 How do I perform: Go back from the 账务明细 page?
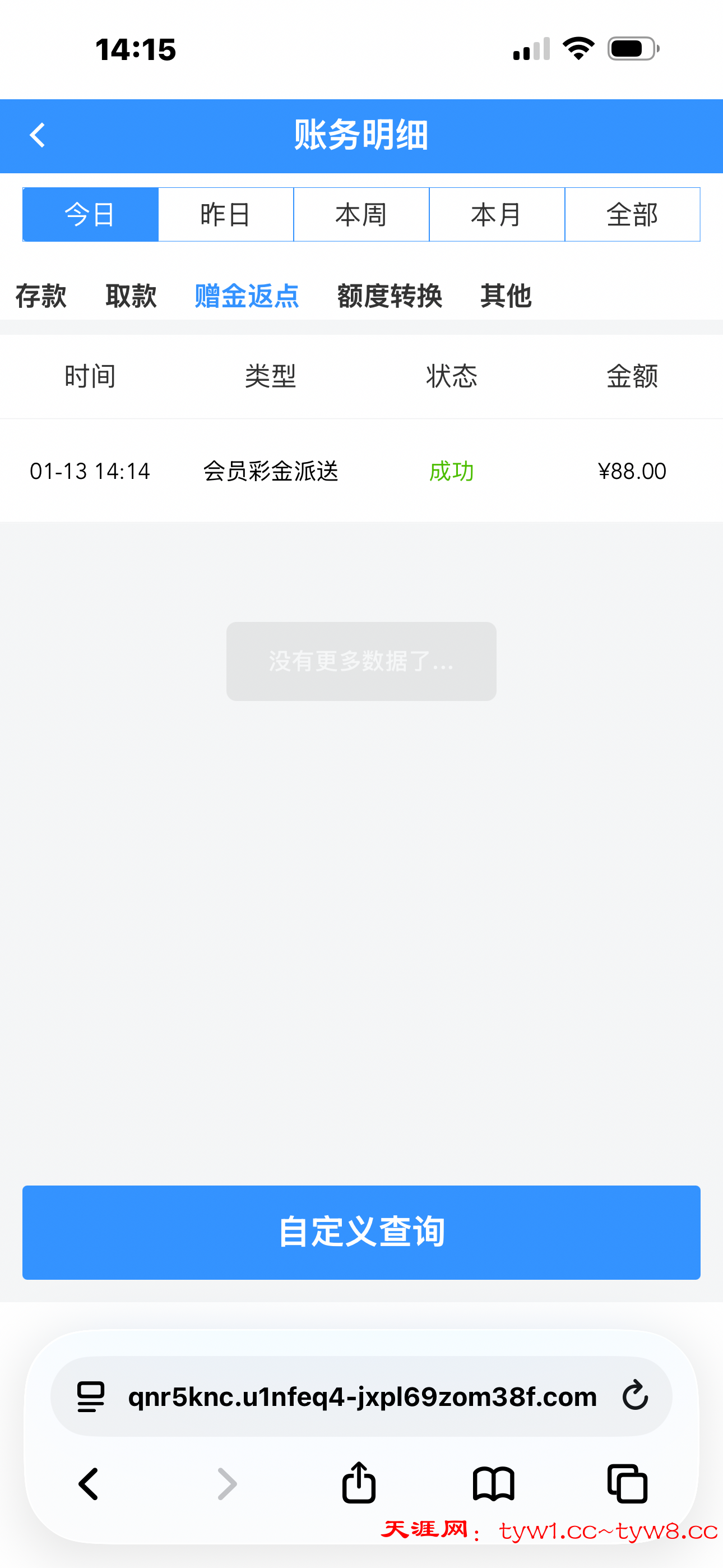point(38,135)
